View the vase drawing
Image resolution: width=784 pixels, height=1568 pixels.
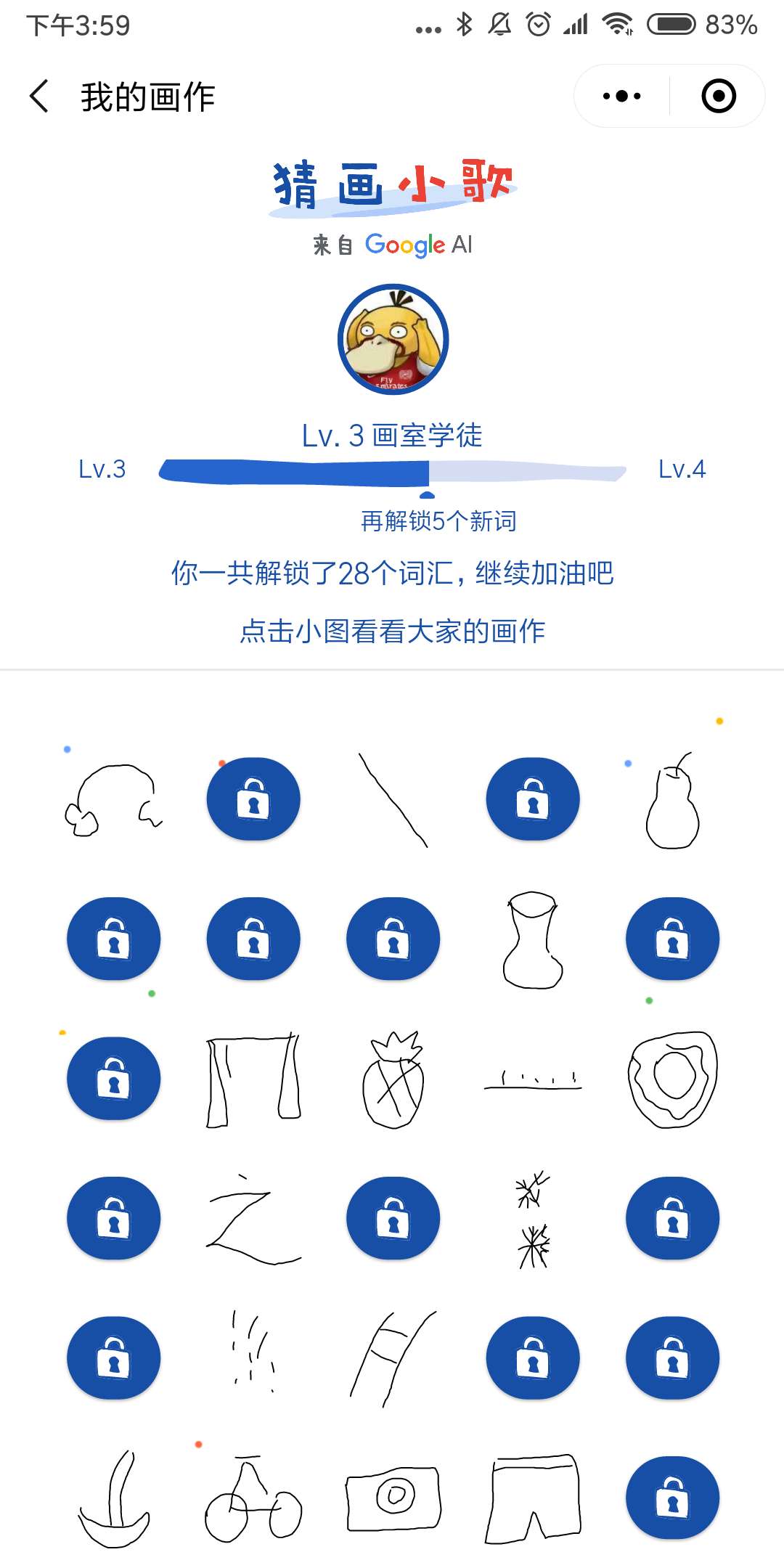point(534,939)
